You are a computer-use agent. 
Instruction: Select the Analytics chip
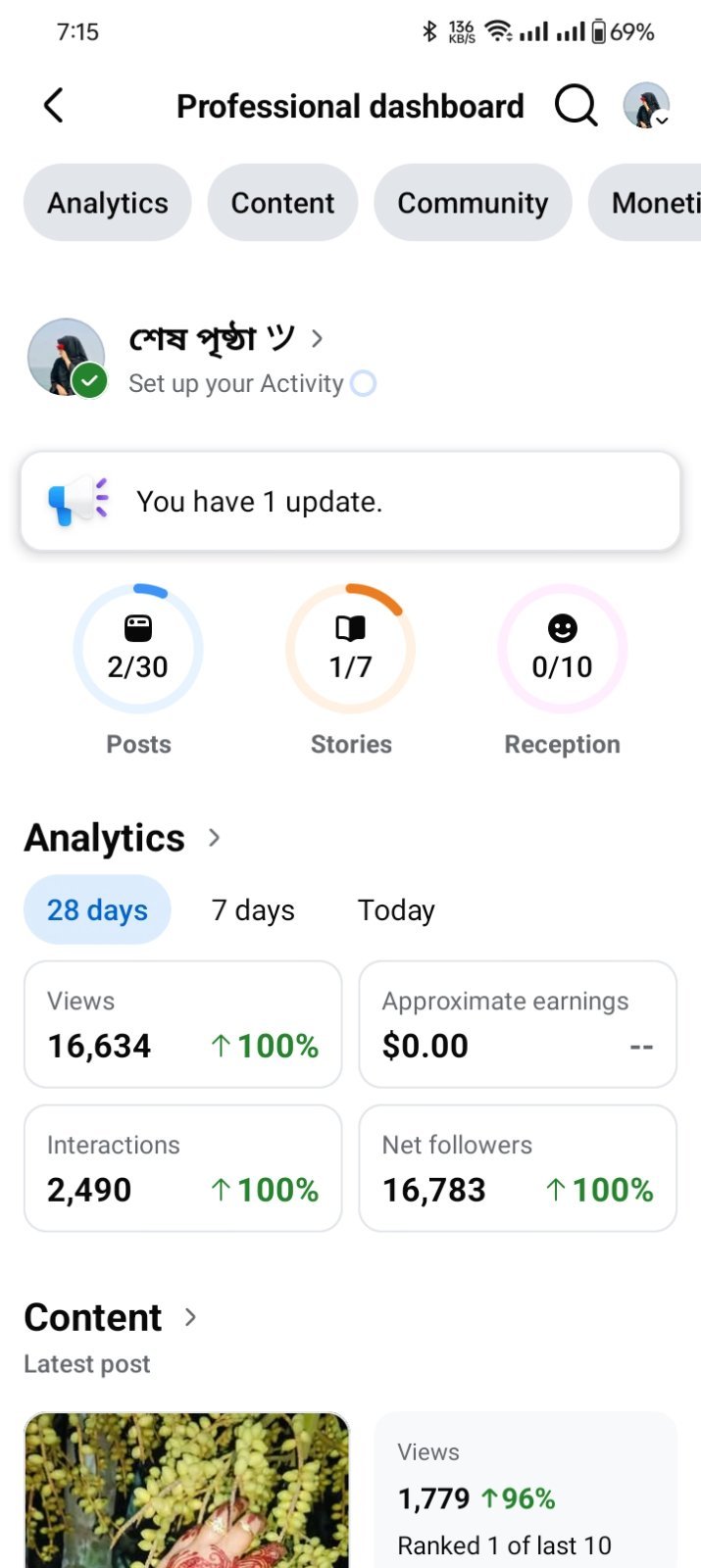point(108,203)
